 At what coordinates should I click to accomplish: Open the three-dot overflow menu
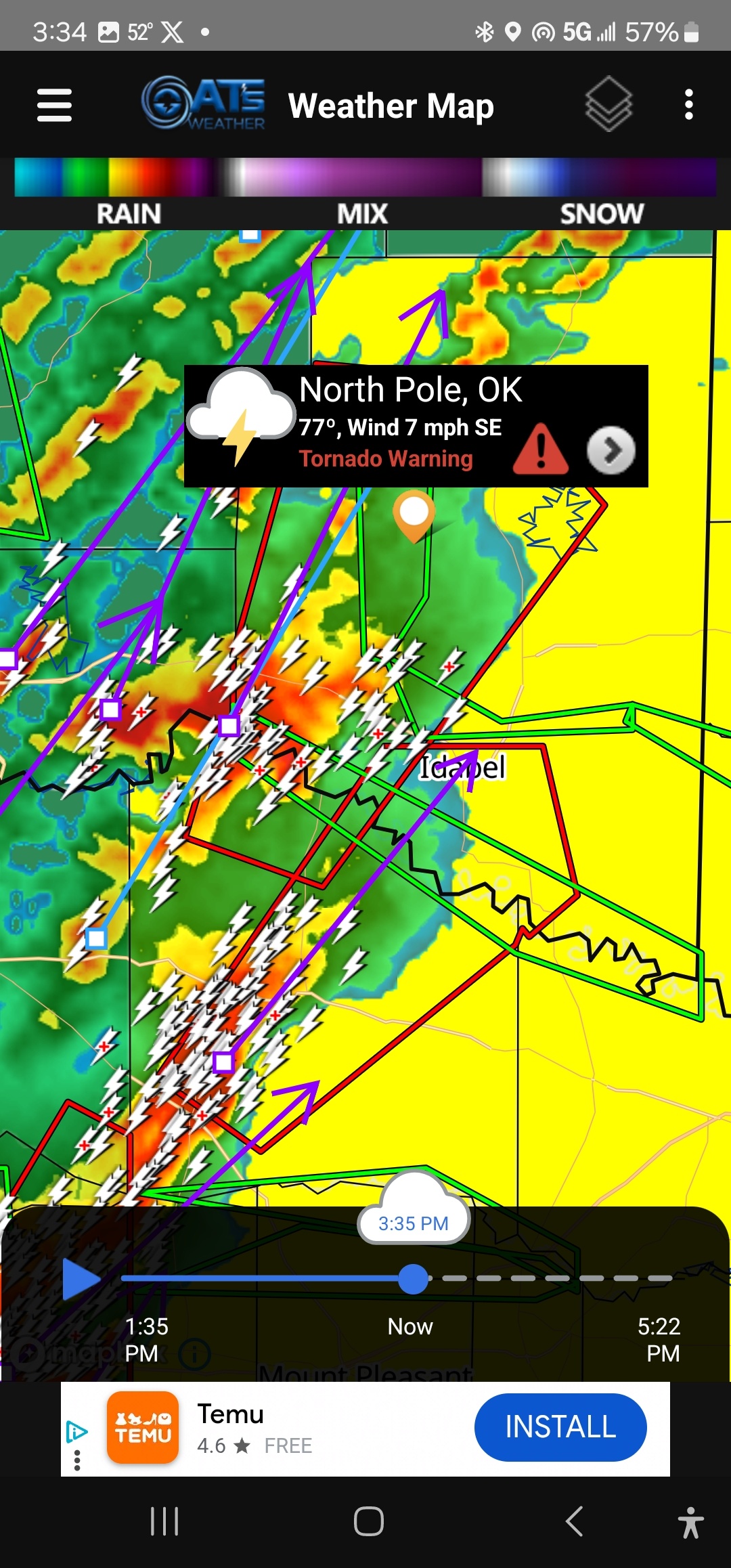point(688,105)
